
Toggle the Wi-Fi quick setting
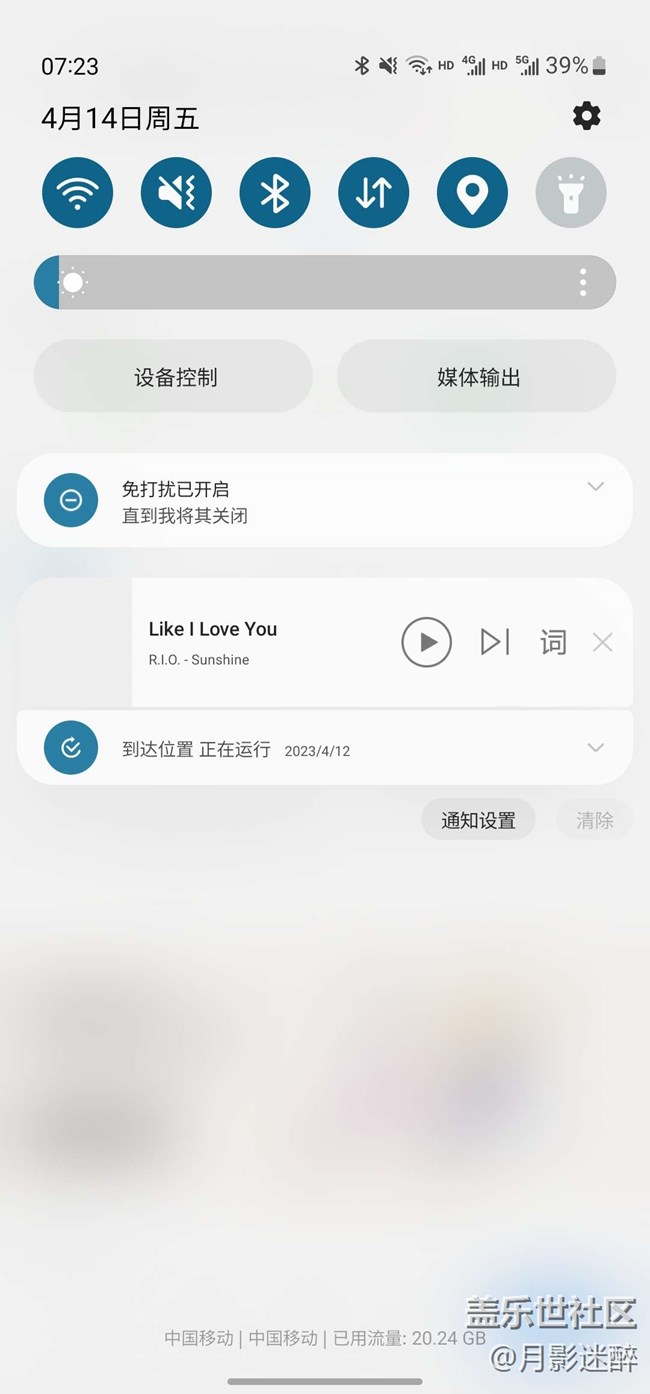pyautogui.click(x=77, y=192)
